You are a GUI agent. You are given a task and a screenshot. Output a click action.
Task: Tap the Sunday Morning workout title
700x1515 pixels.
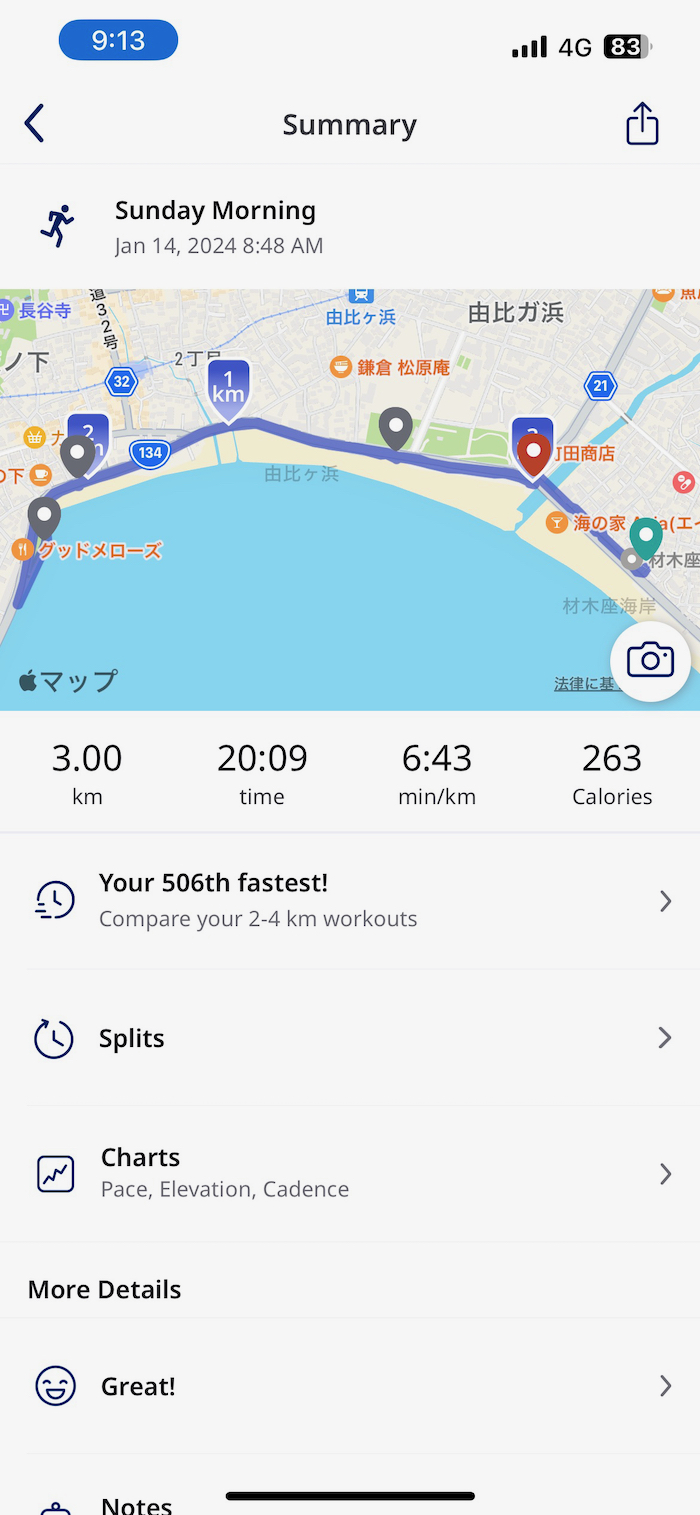pyautogui.click(x=215, y=211)
